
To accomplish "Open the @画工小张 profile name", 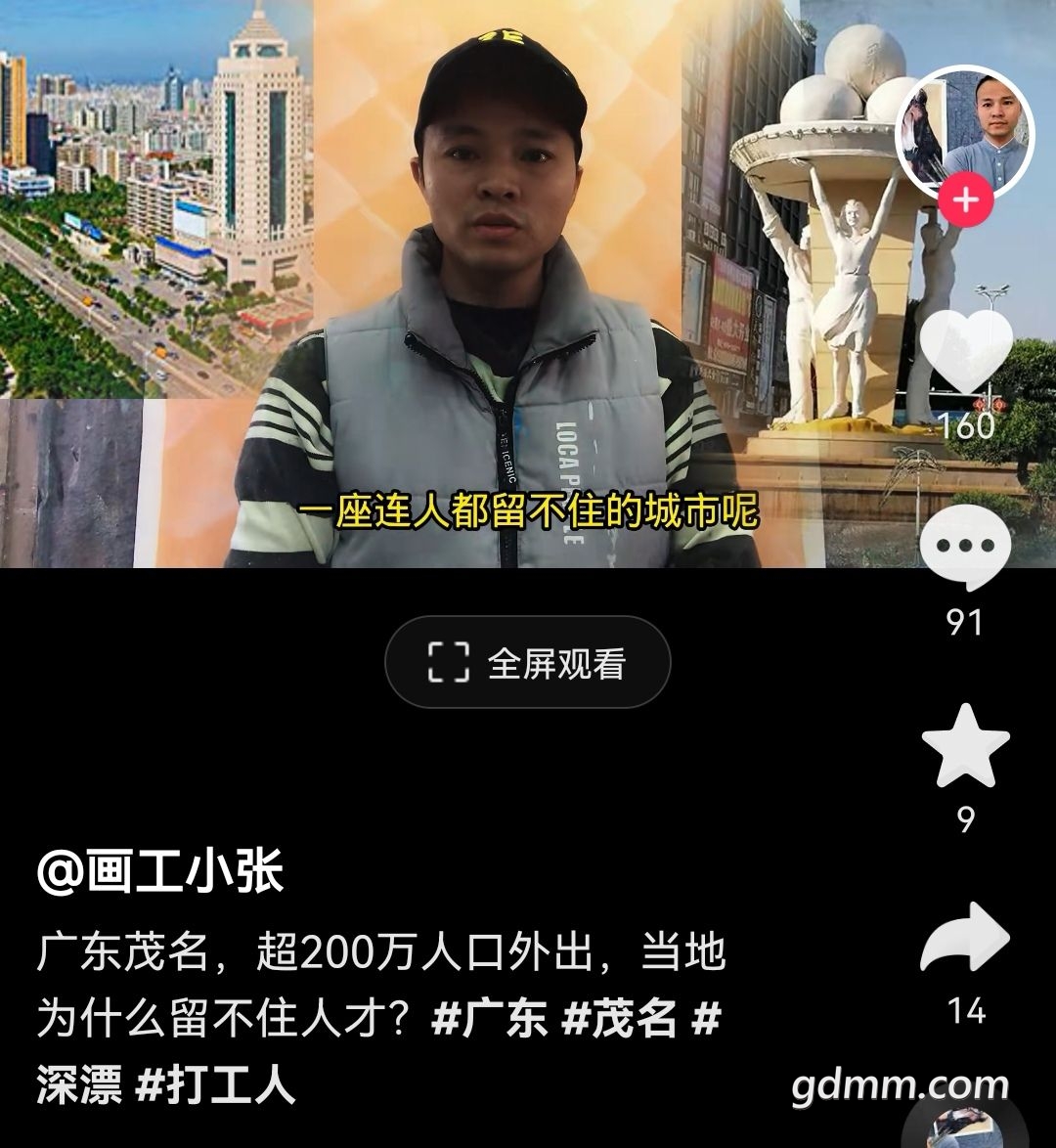I will 160,871.
